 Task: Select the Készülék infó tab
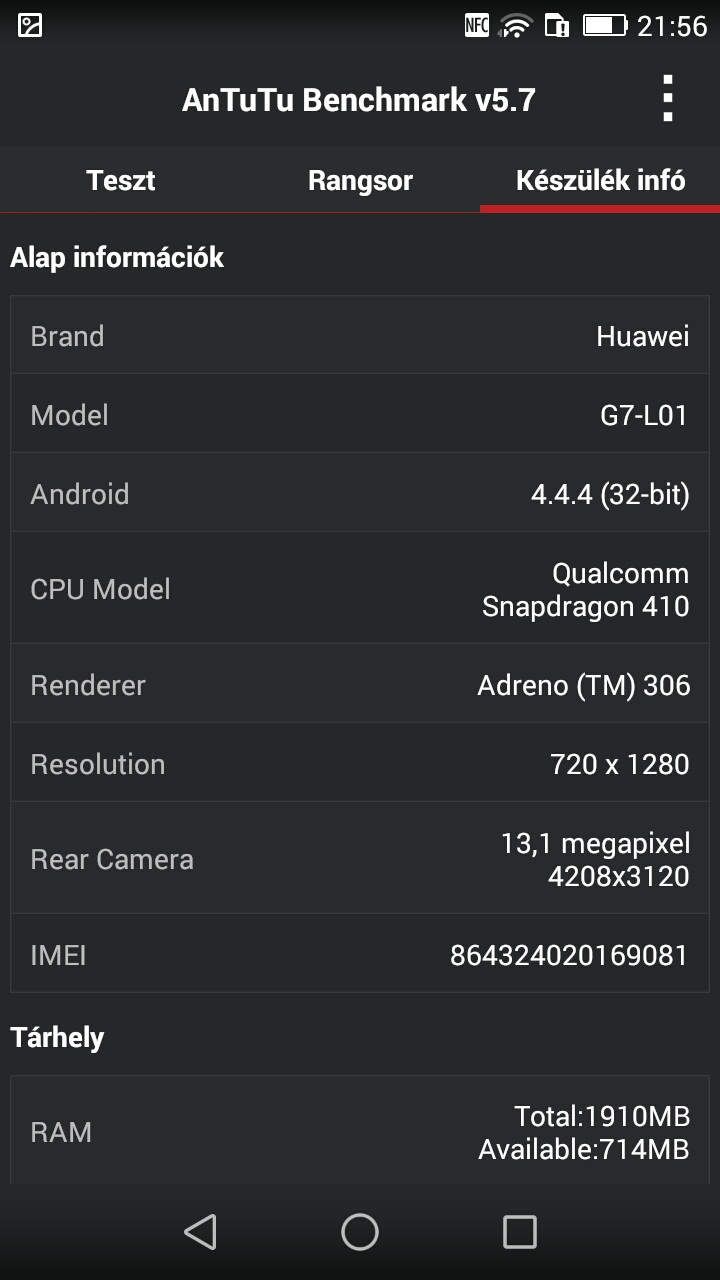point(600,181)
